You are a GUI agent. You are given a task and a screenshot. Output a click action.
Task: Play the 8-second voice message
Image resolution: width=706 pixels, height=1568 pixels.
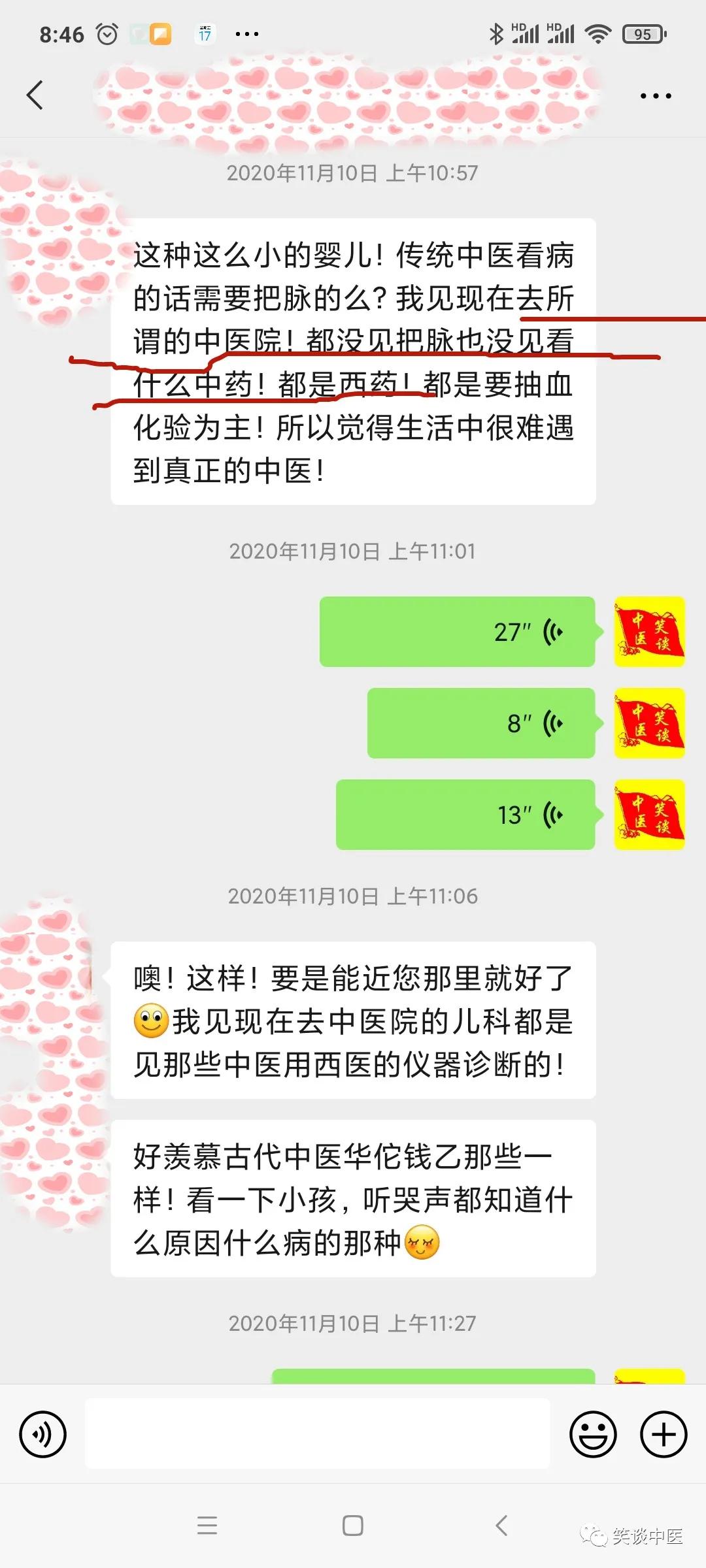(482, 723)
